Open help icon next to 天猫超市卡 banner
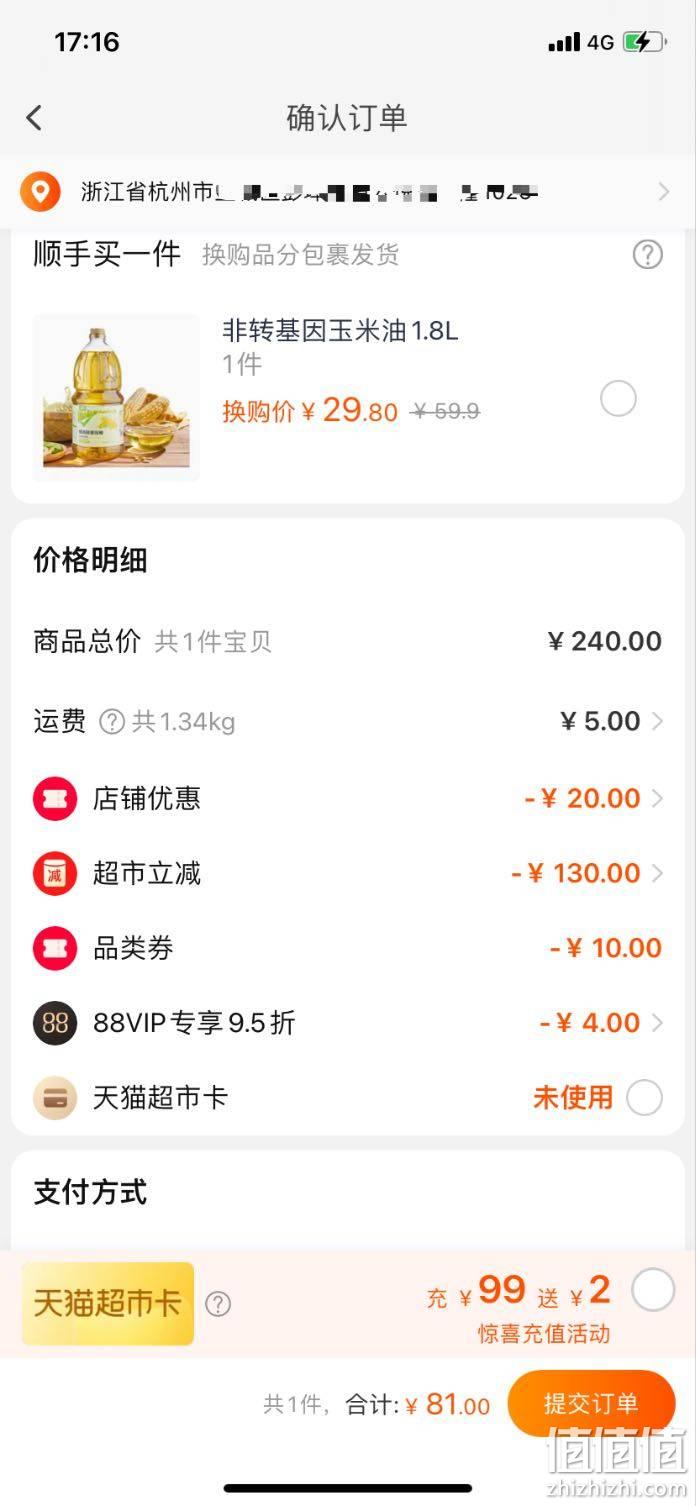696x1506 pixels. point(218,1304)
